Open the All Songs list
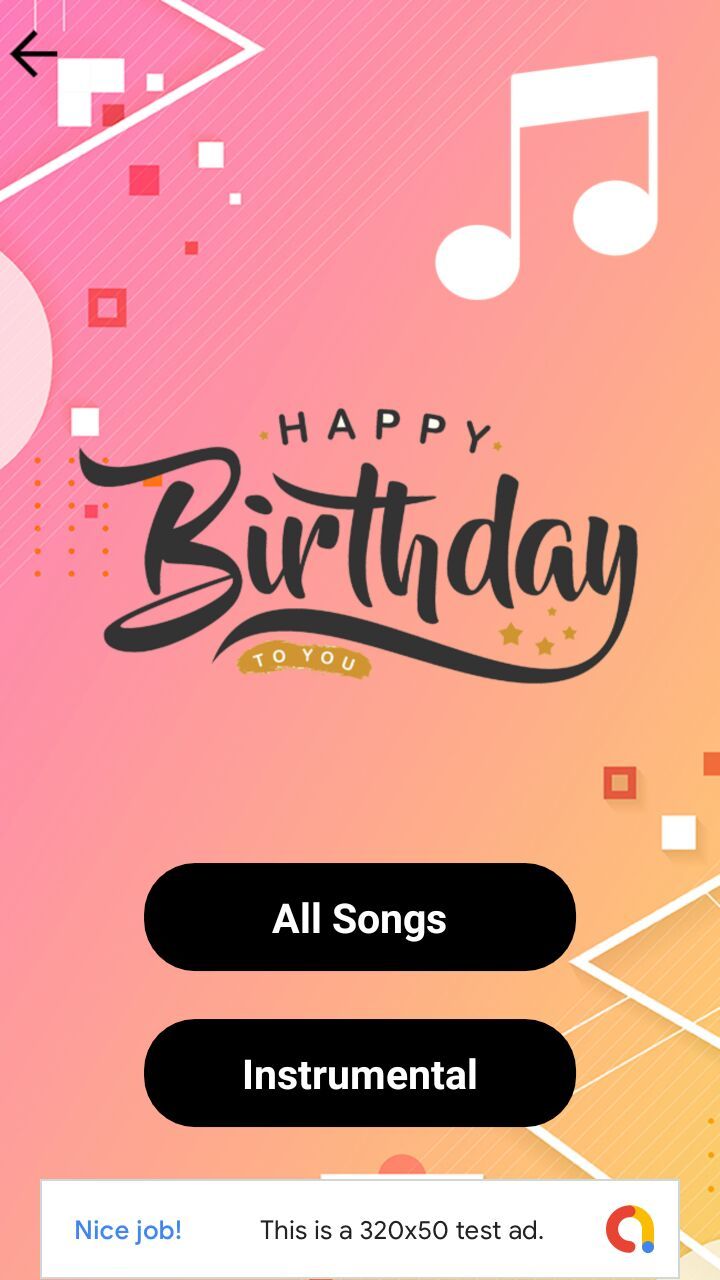720x1280 pixels. 360,917
